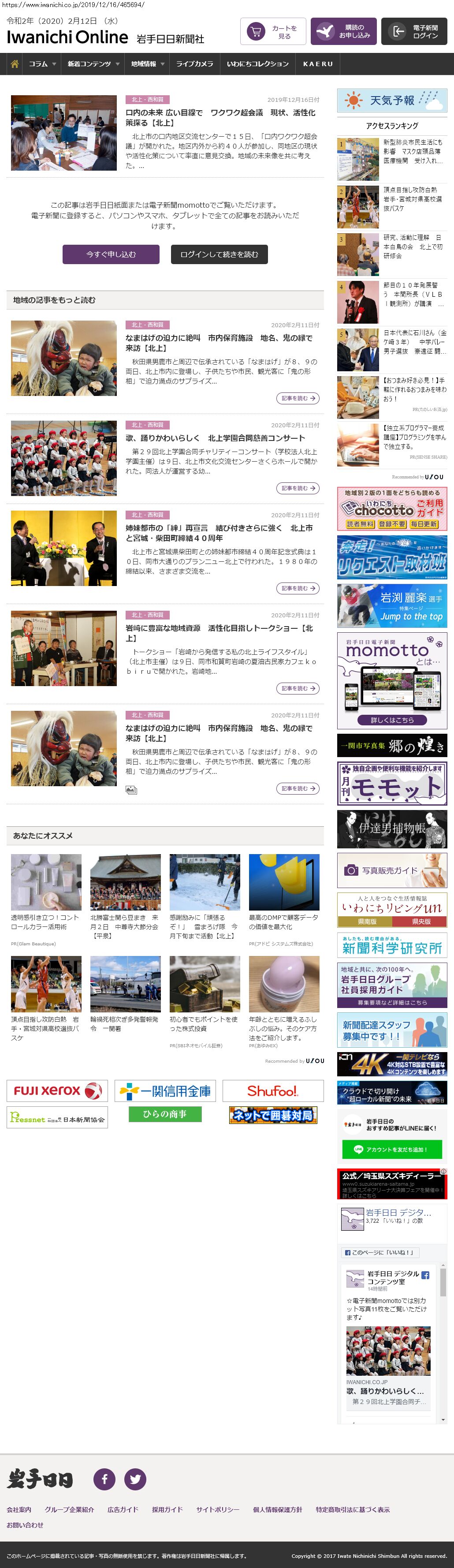Add LINE account via アカウントを友だち追加
Screen dimensions: 454x1568
tap(392, 1149)
